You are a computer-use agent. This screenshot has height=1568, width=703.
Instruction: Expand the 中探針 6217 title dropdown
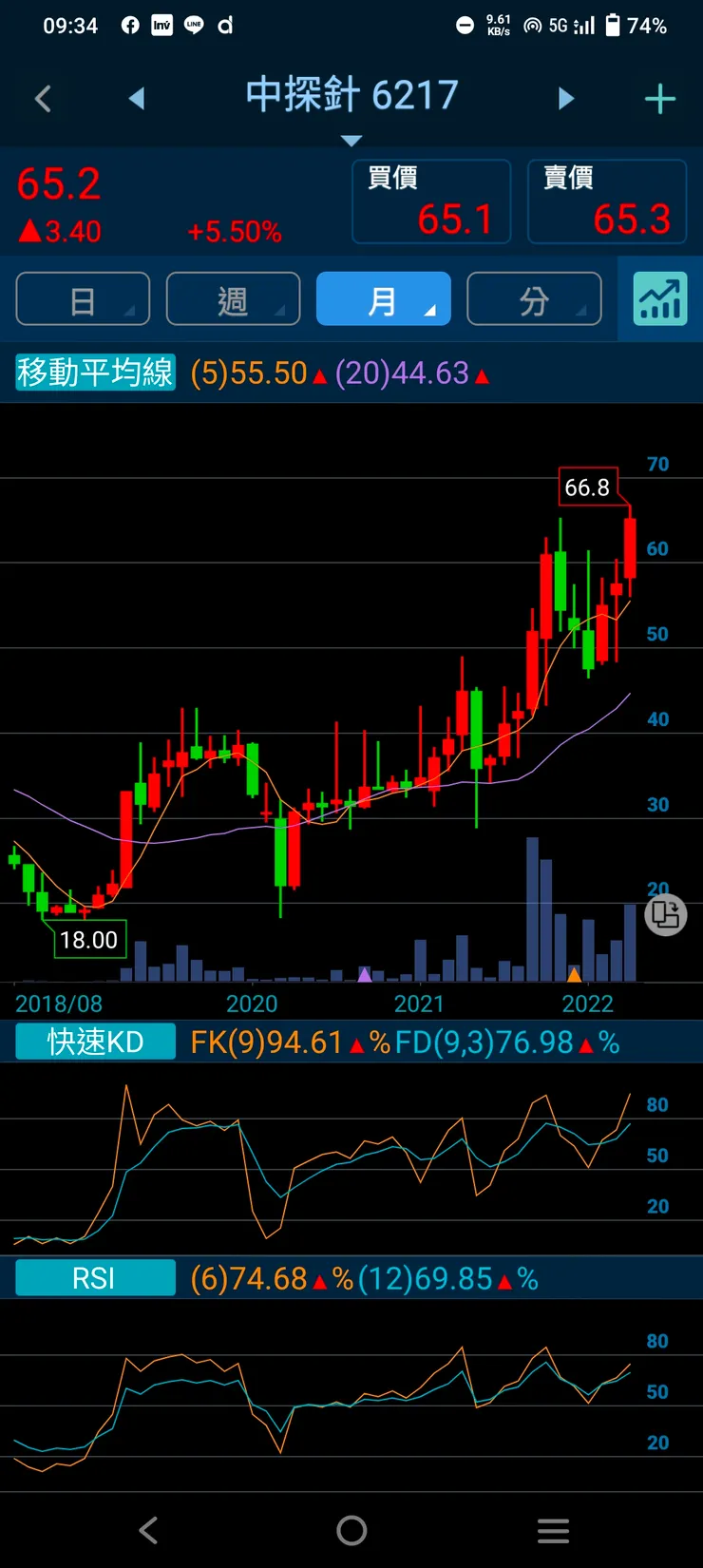tap(351, 141)
